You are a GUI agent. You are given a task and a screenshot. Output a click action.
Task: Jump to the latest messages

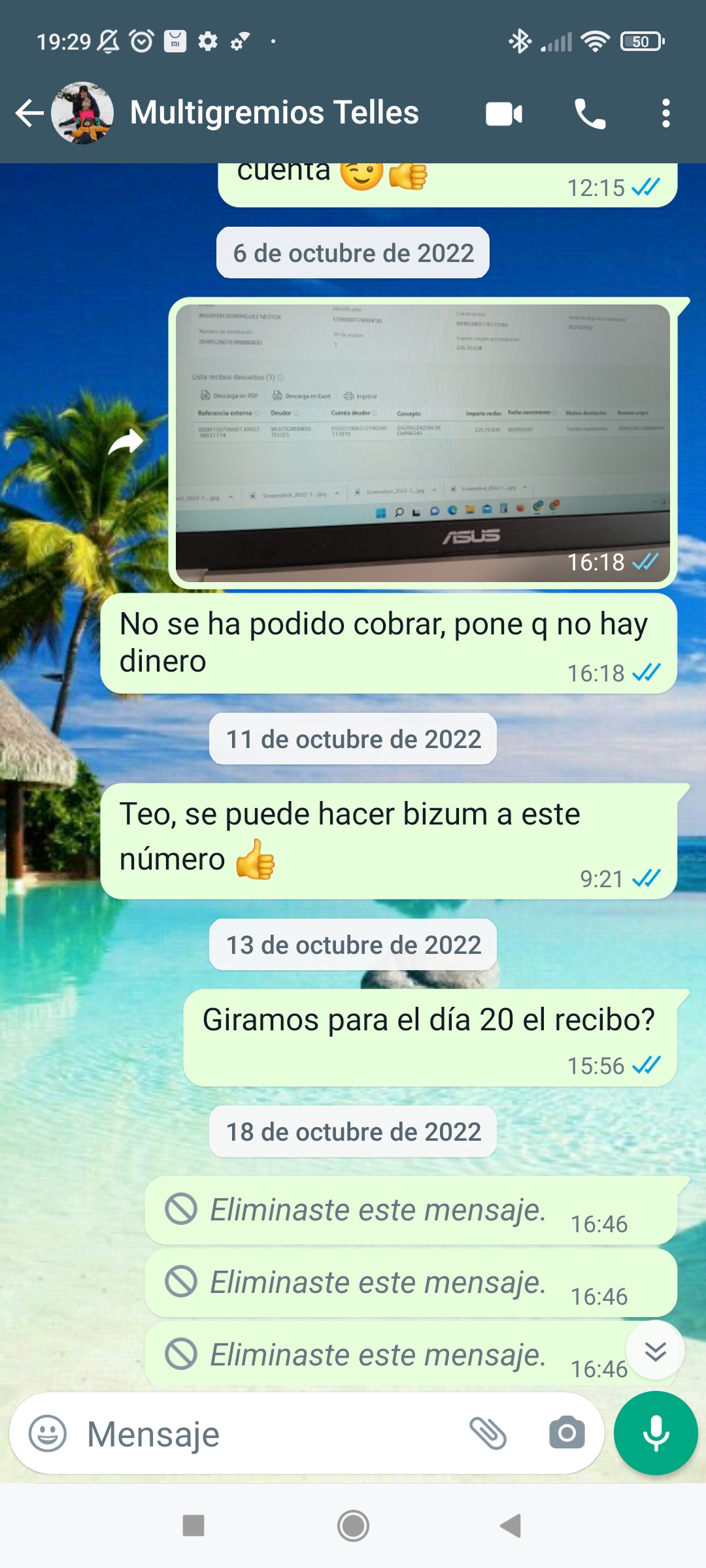pos(655,1350)
